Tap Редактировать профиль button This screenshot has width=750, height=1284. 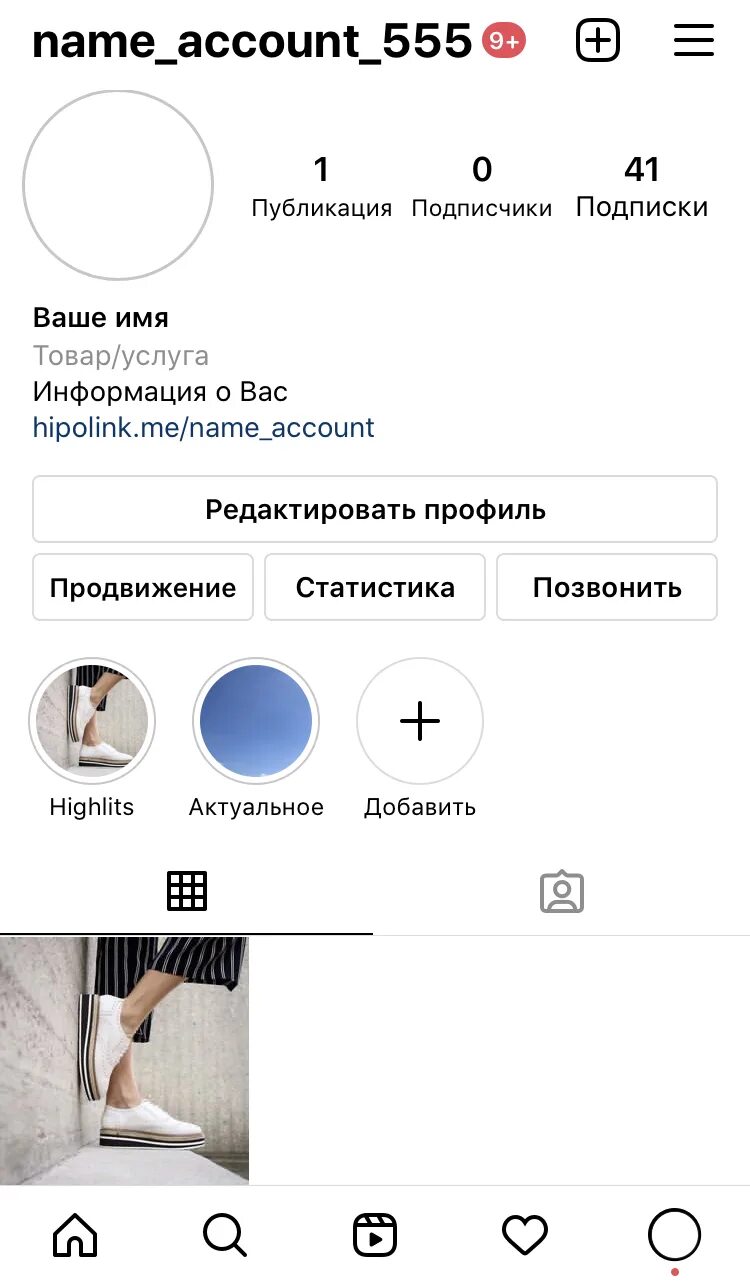pyautogui.click(x=375, y=509)
